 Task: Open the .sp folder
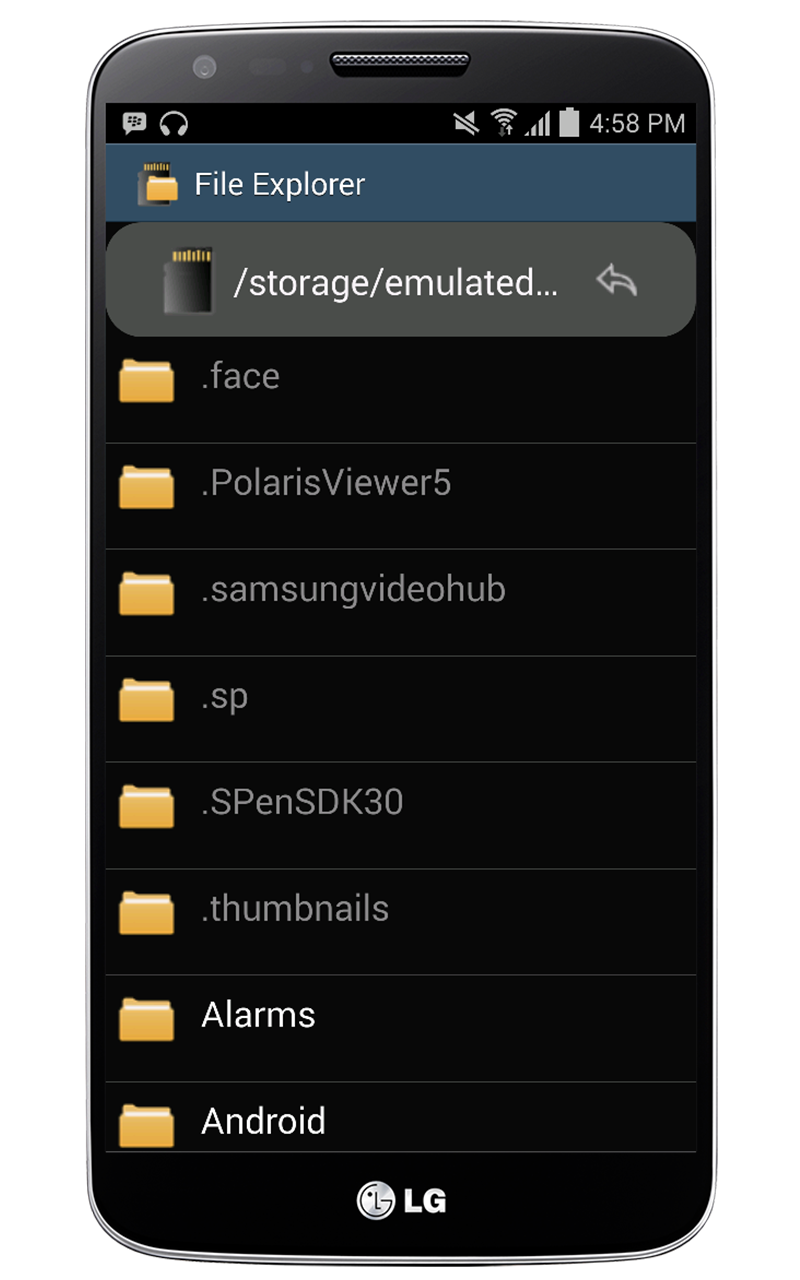point(401,709)
